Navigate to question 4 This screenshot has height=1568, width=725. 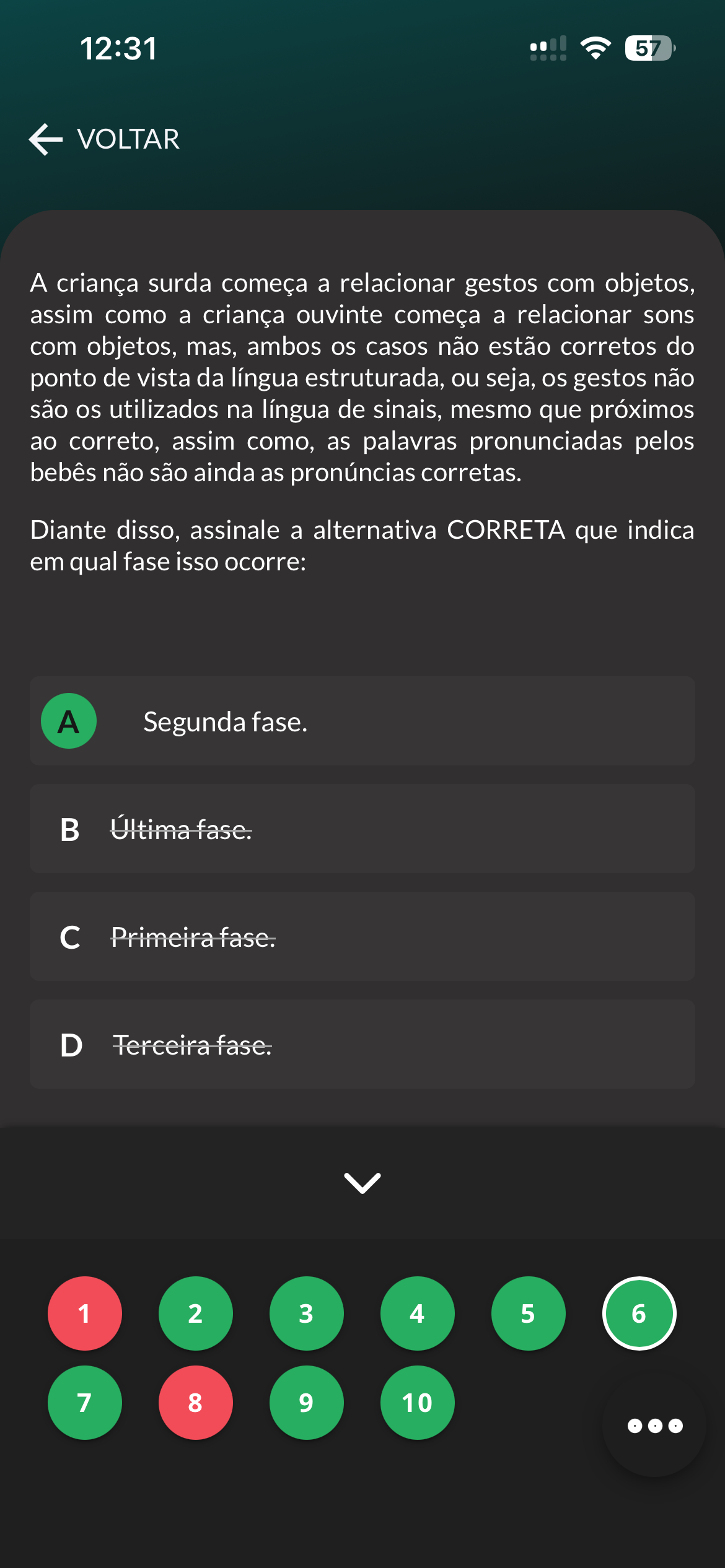pyautogui.click(x=418, y=1313)
